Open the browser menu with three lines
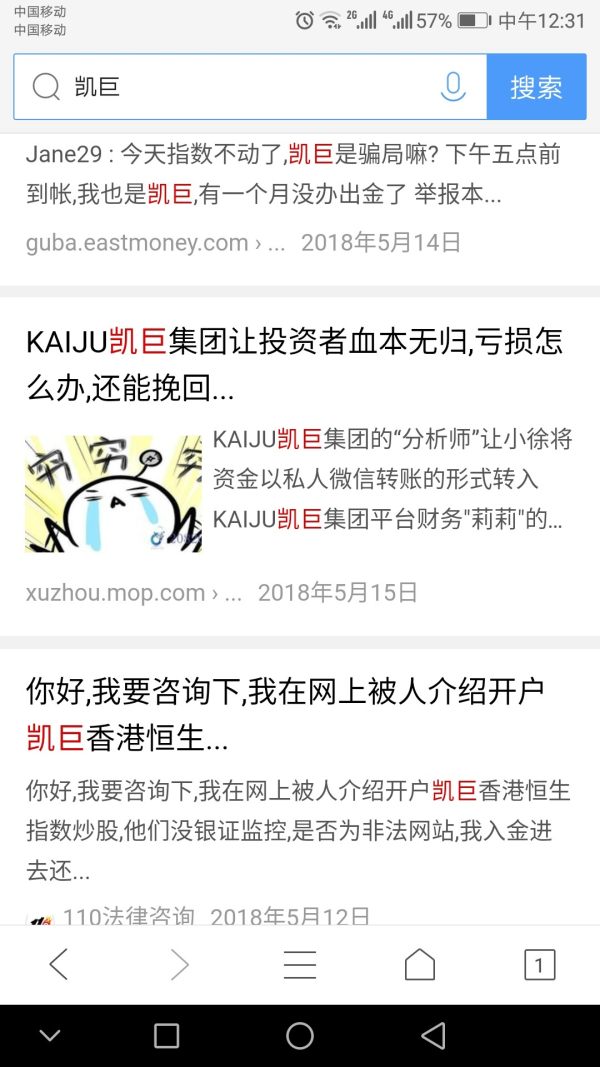Screen dimensions: 600x1067 click(x=300, y=964)
